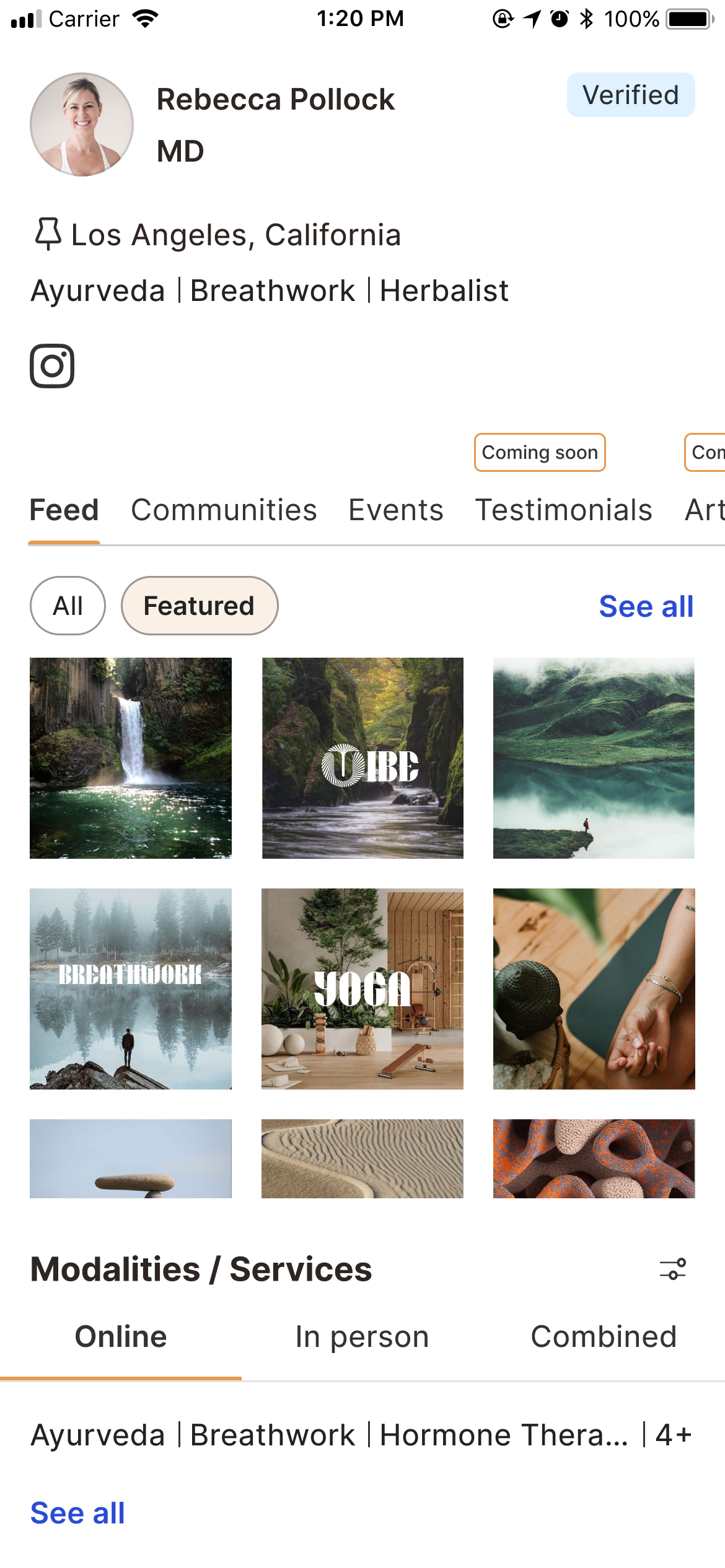Open the hand on yoga mat post
Image resolution: width=725 pixels, height=1568 pixels.
click(594, 989)
